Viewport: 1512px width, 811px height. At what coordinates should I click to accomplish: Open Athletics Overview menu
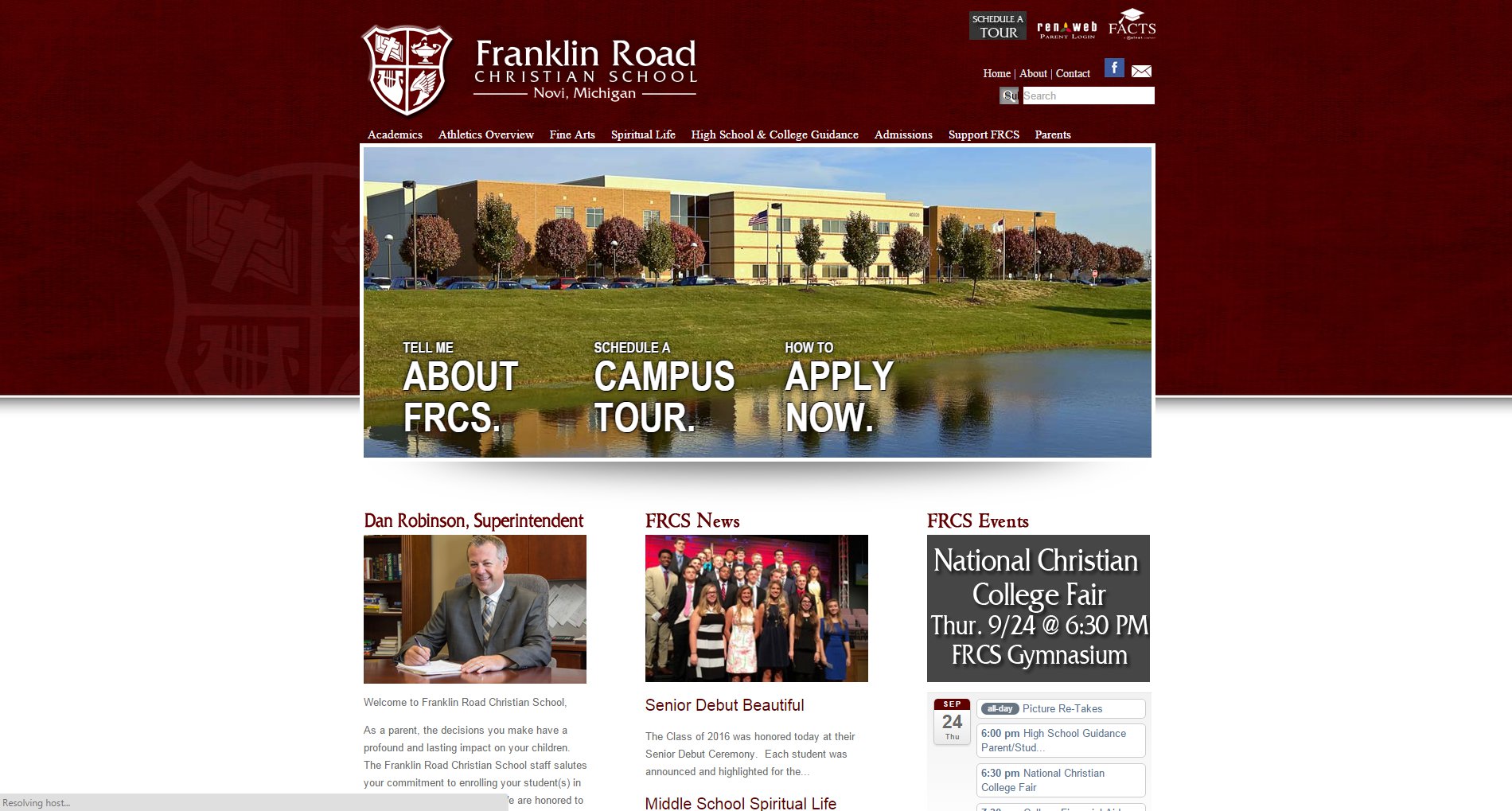coord(485,135)
